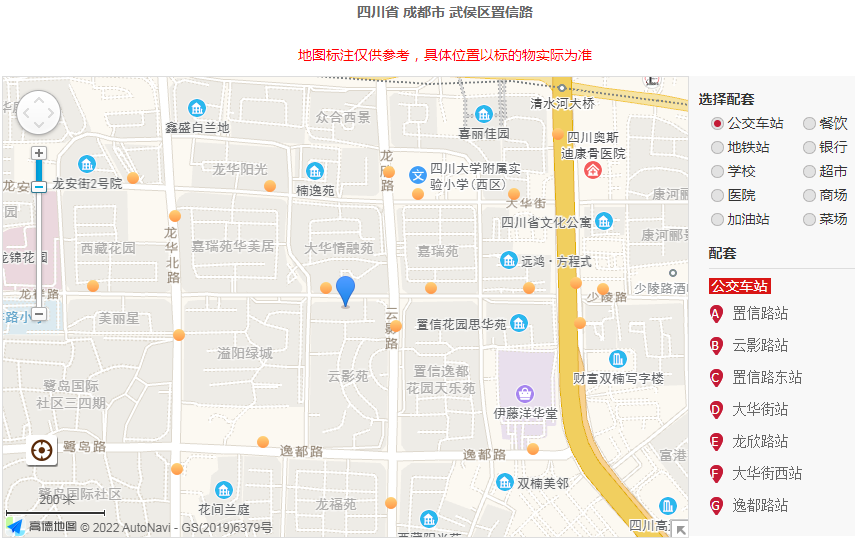Open bus stop 龙欣路站 in list
855x538 pixels.
[759, 441]
